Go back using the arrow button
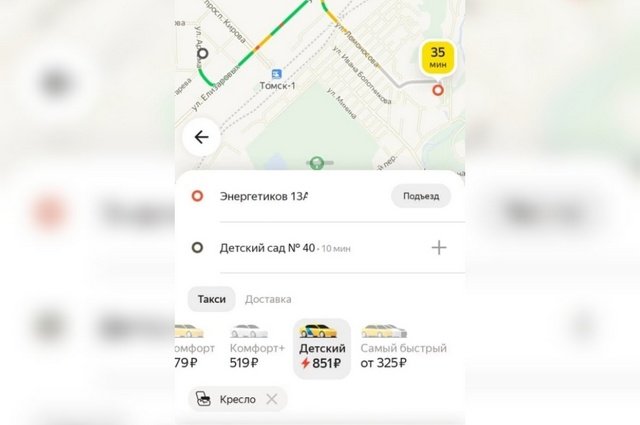Screen dimensions: 640x425 point(202,138)
